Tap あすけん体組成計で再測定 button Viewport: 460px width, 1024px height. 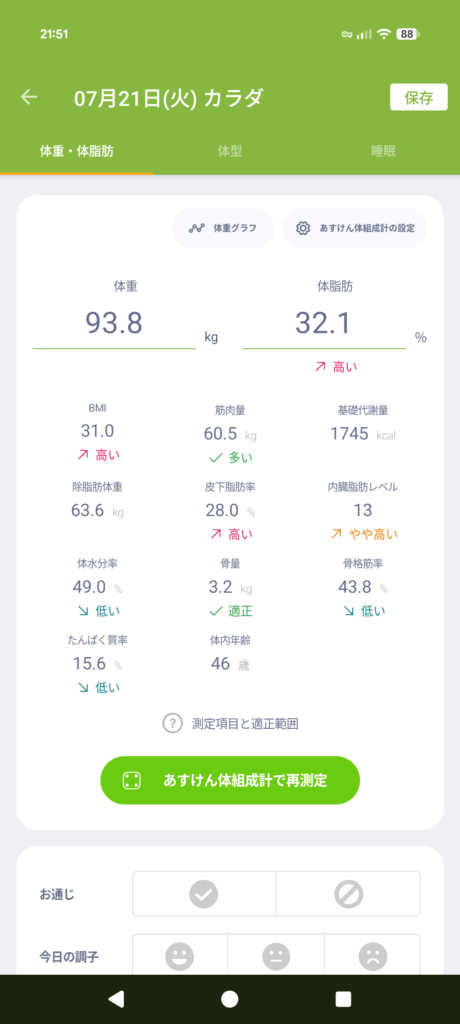coord(230,780)
